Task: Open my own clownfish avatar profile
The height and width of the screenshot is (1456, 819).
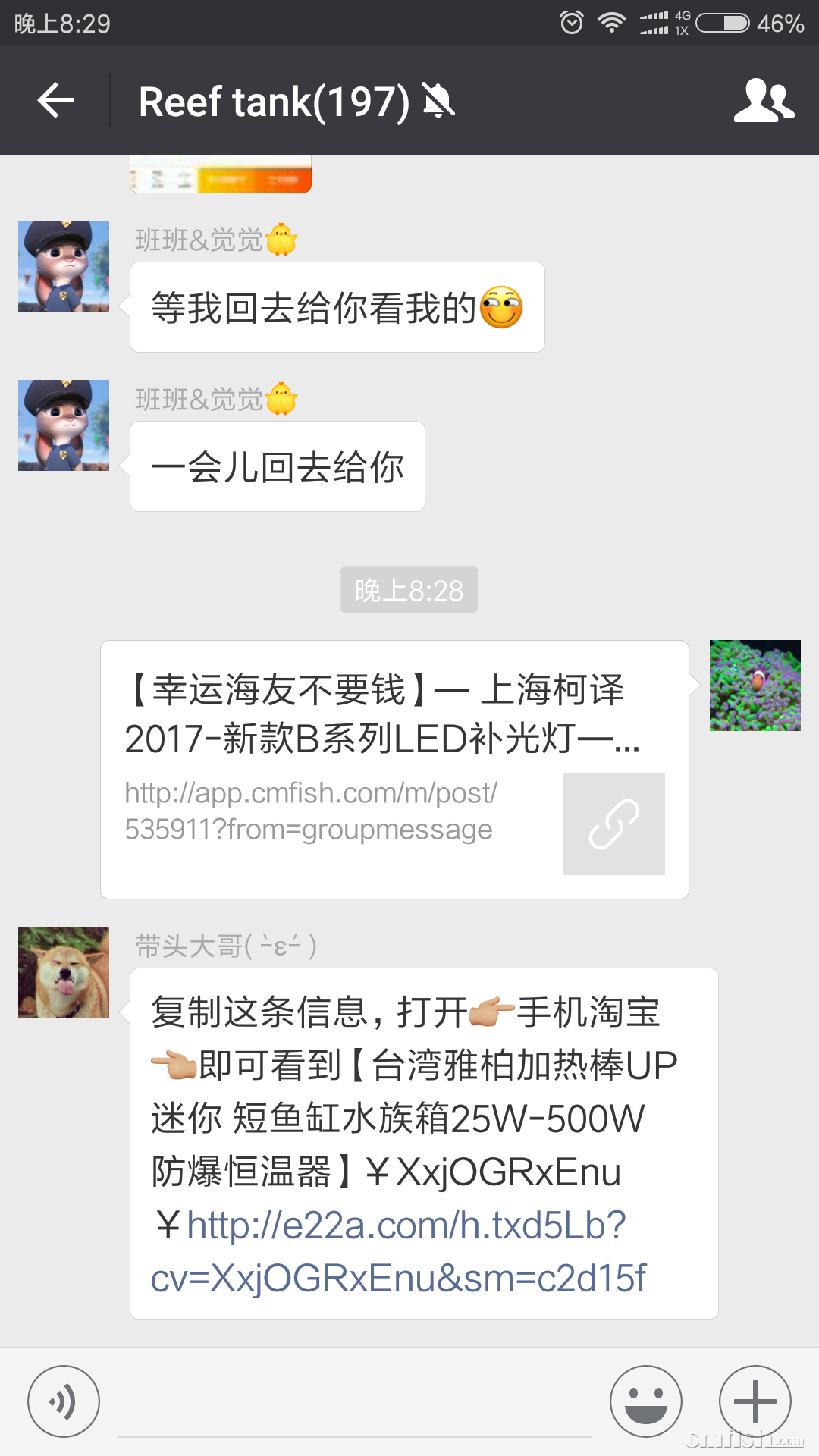Action: coord(755,686)
